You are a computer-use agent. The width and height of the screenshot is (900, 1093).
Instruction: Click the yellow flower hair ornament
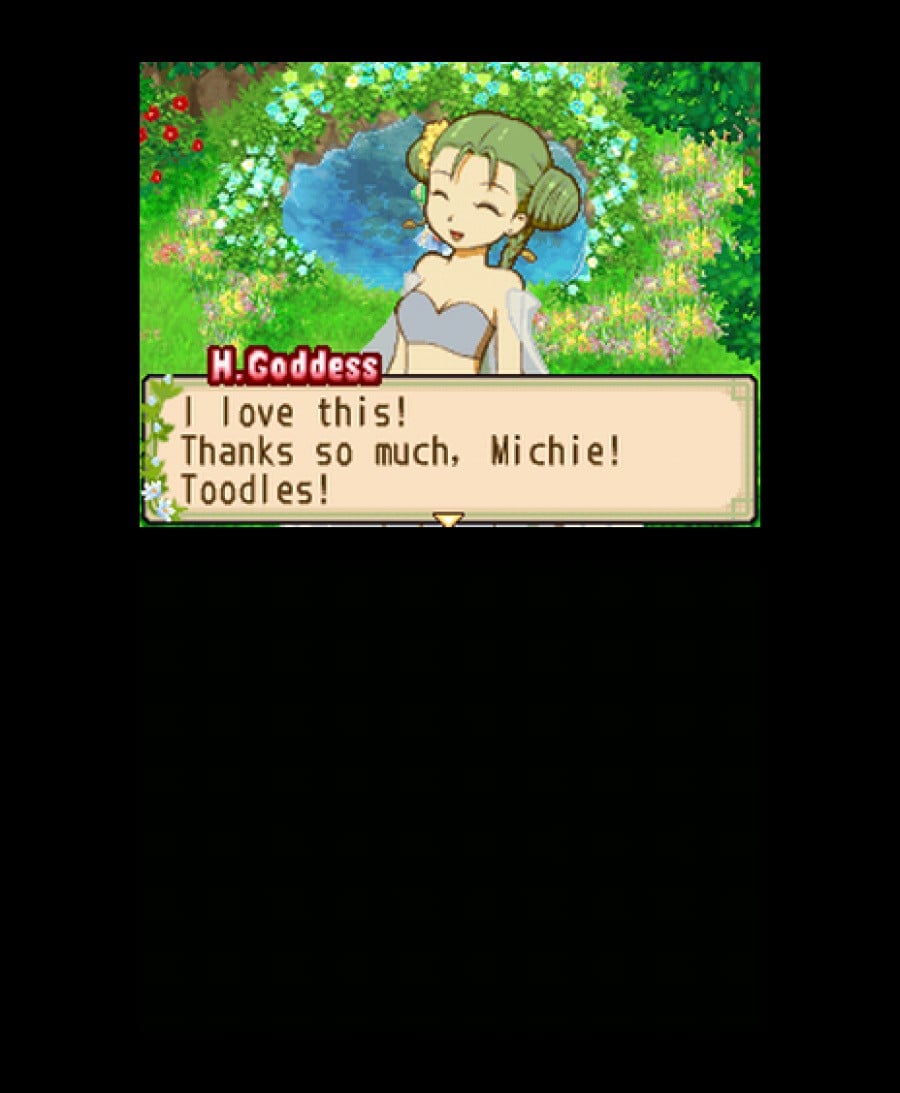430,140
